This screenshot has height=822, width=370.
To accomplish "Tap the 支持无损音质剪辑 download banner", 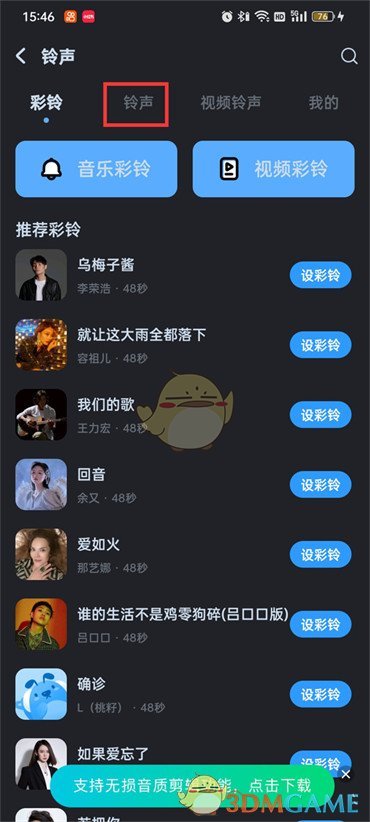I will click(192, 785).
